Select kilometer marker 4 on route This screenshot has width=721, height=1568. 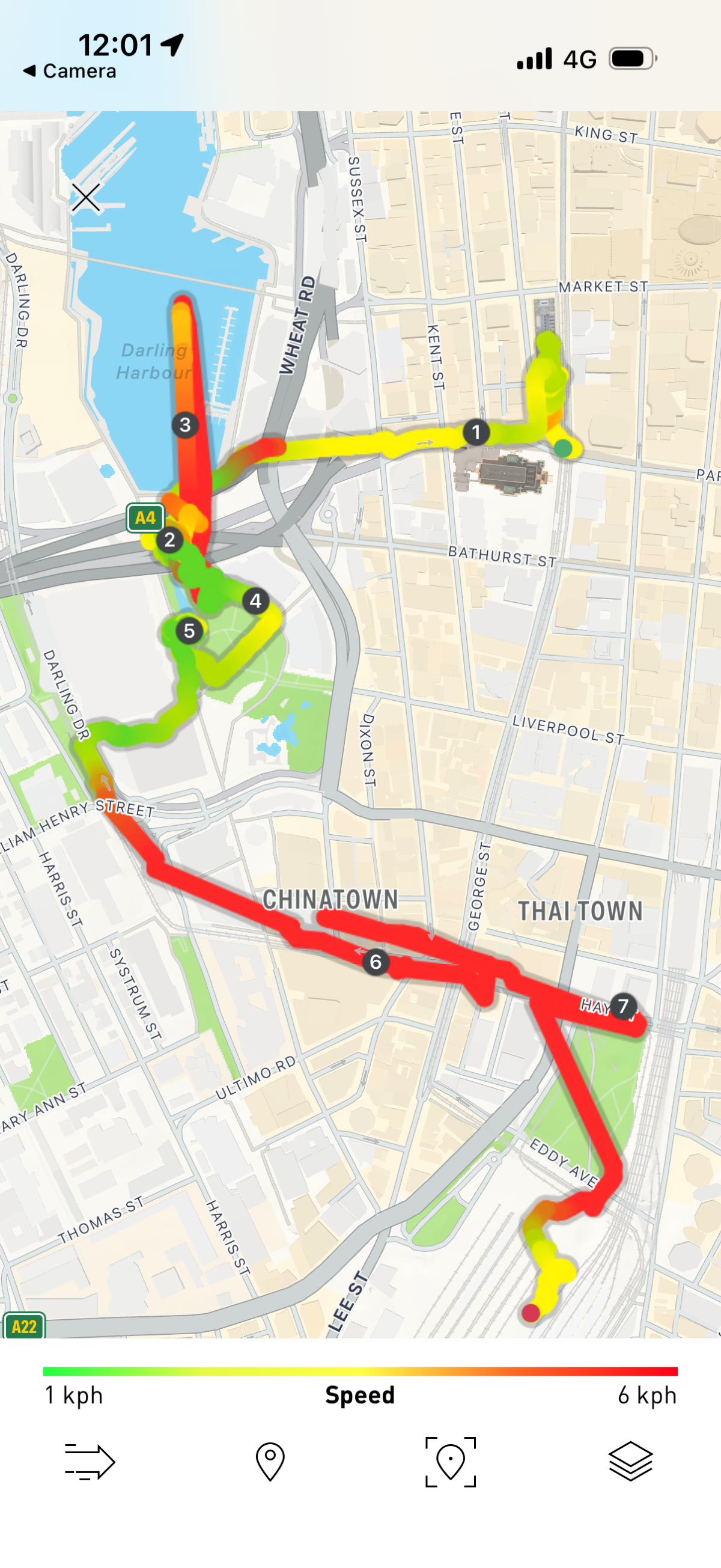(255, 601)
